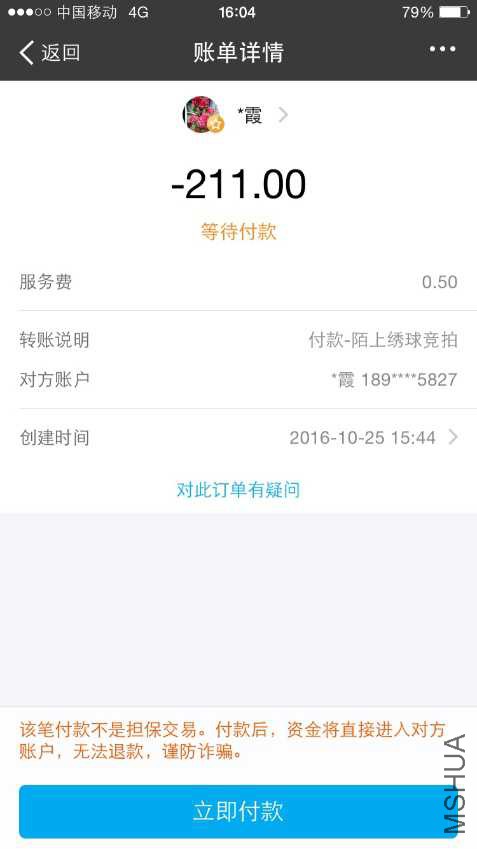The width and height of the screenshot is (477, 849).
Task: Tap 立即付款 to pay now
Action: click(x=238, y=811)
